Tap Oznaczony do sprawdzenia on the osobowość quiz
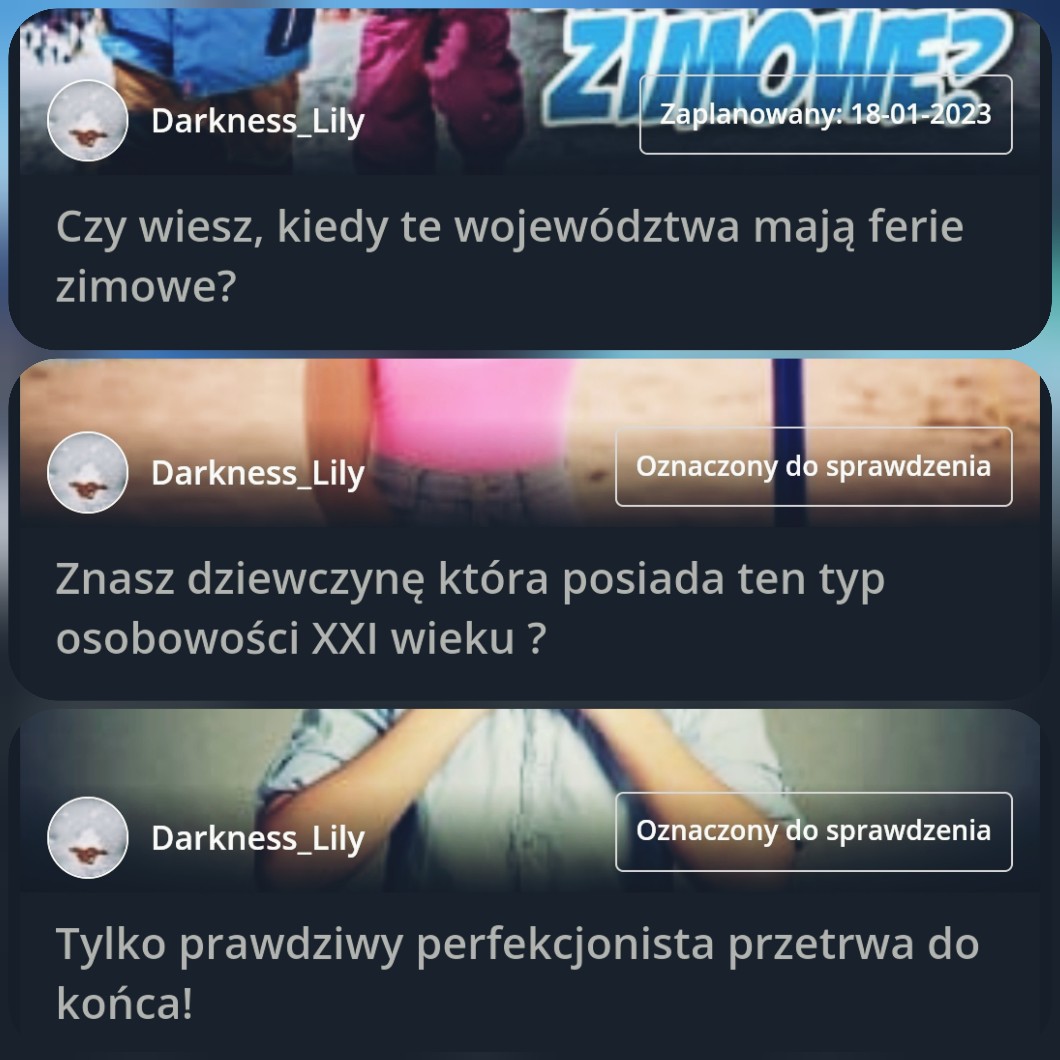Image resolution: width=1060 pixels, height=1060 pixels. point(813,467)
